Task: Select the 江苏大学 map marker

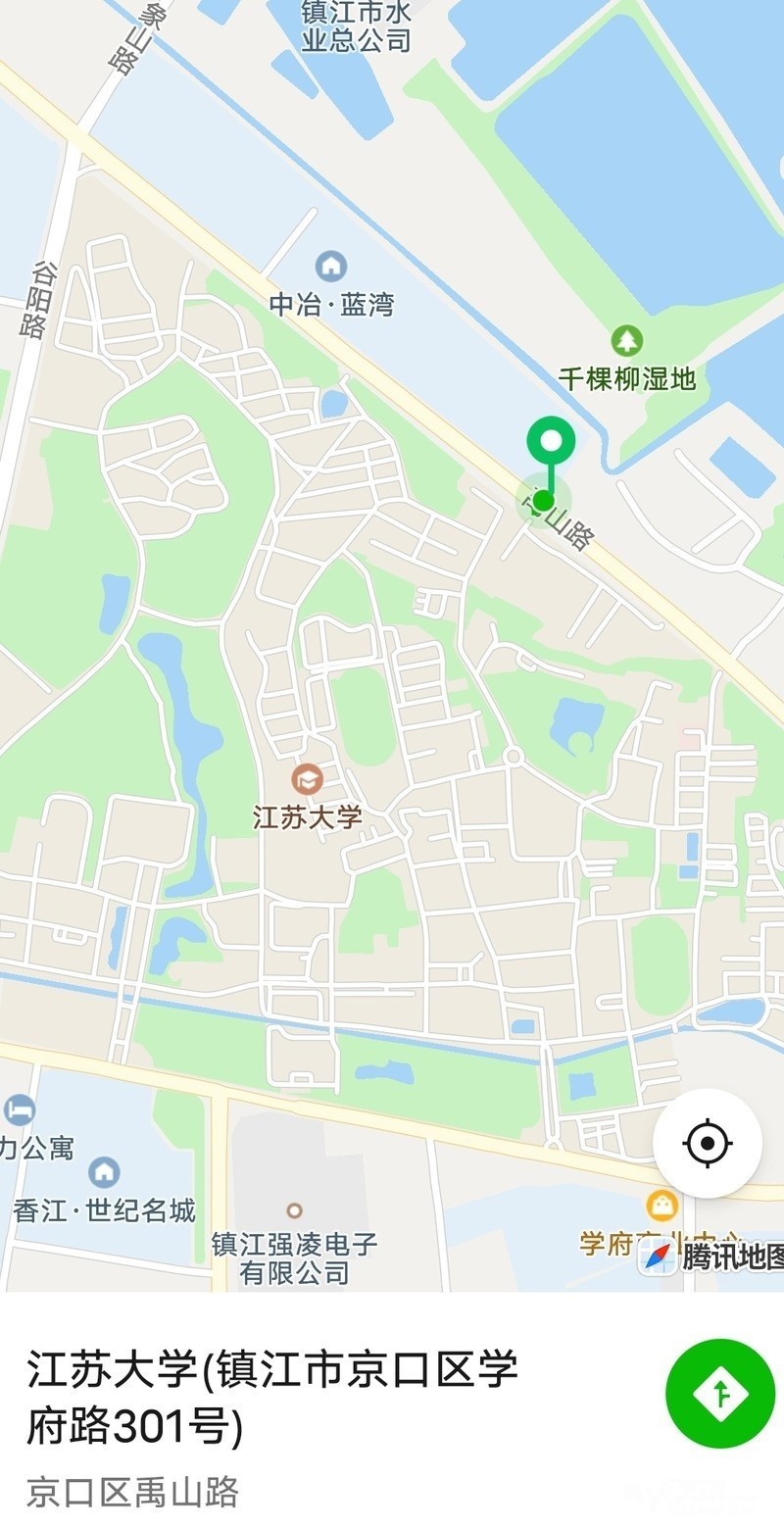Action: pyautogui.click(x=308, y=780)
